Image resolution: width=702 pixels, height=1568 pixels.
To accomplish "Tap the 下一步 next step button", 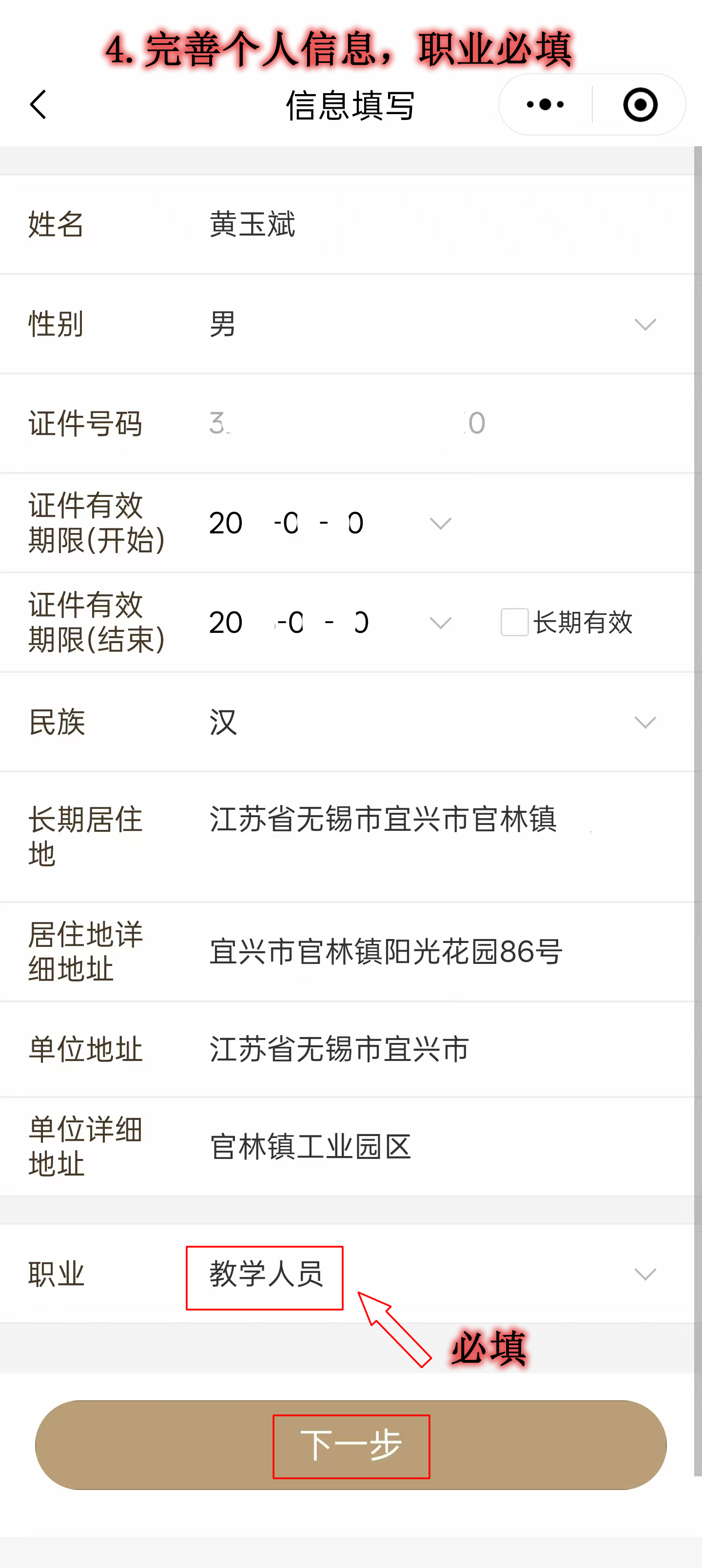I will point(351,1445).
